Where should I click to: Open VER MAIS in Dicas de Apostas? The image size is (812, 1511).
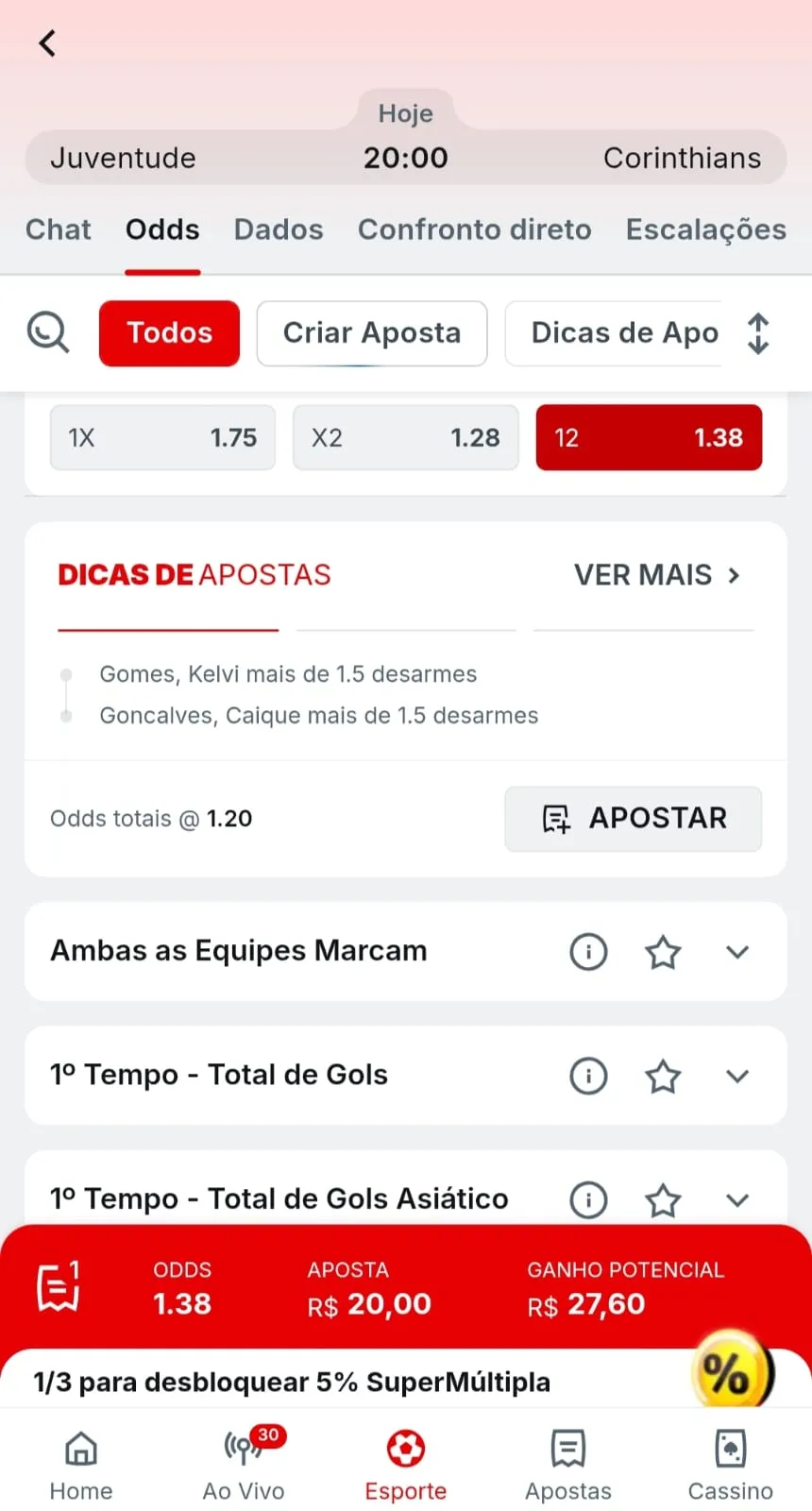pos(658,574)
